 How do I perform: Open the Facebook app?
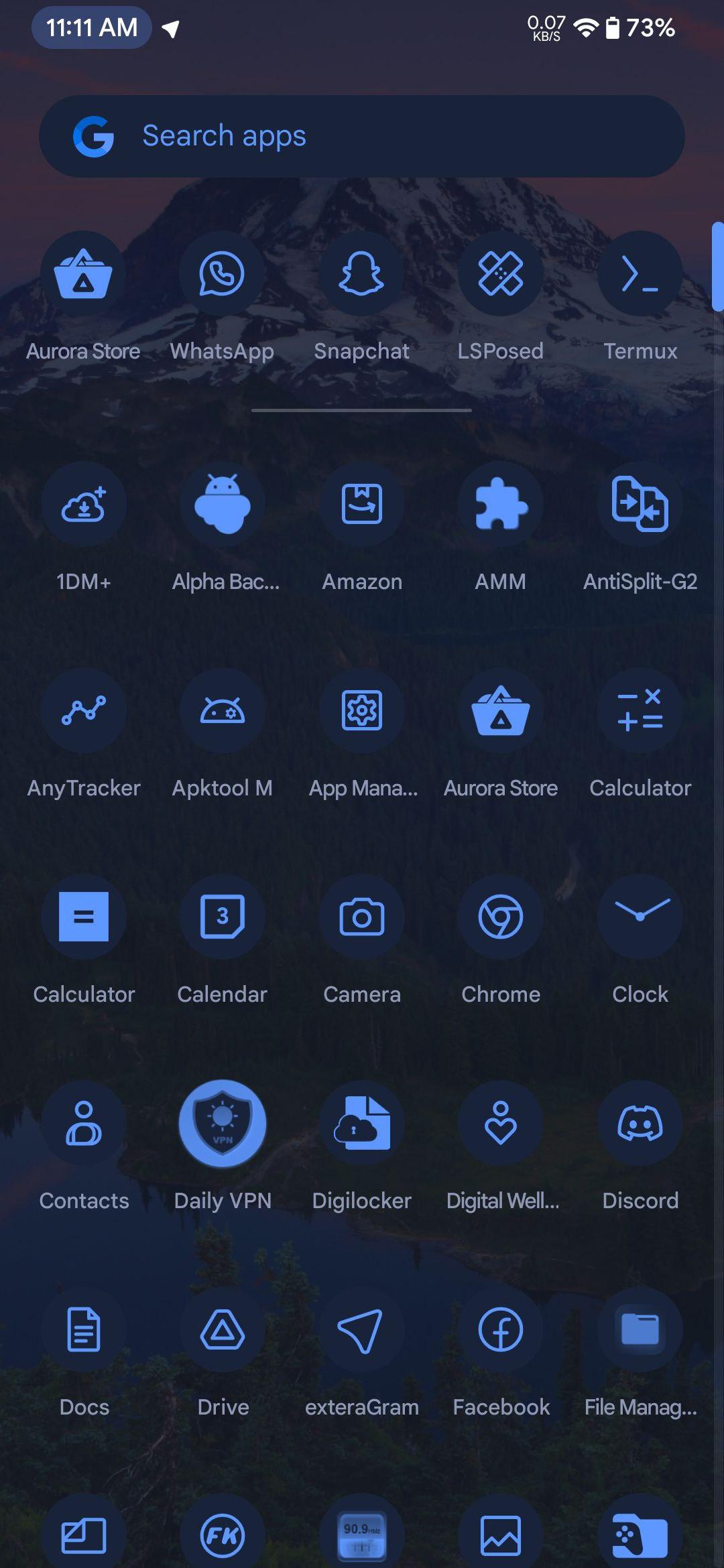tap(500, 1330)
